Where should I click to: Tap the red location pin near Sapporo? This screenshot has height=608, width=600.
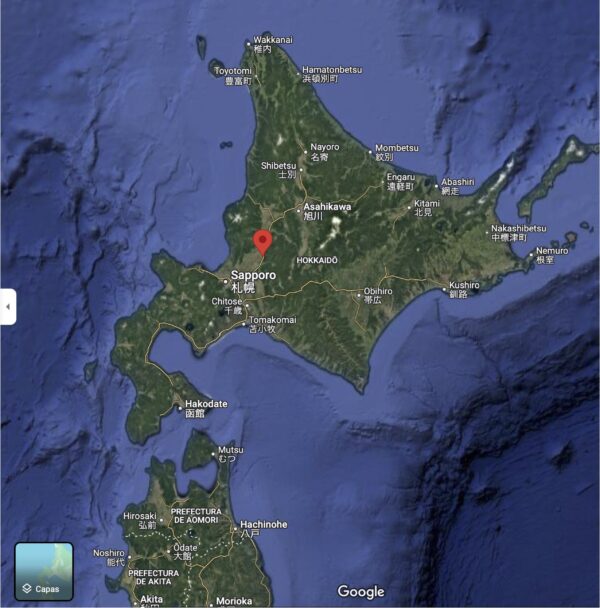coord(262,242)
